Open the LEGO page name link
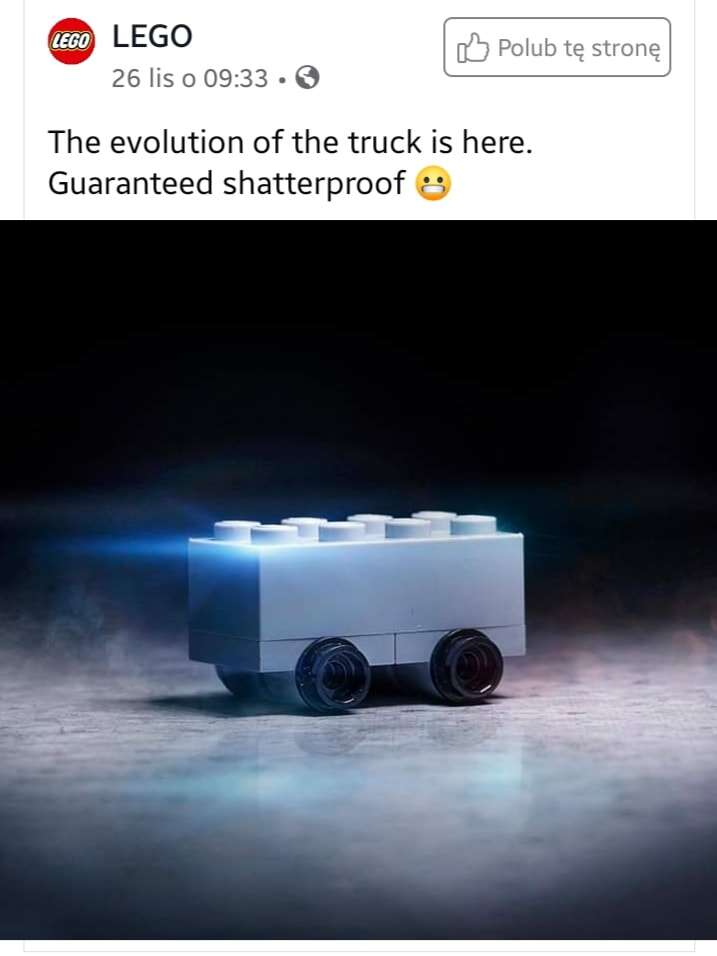The width and height of the screenshot is (717, 956). click(152, 37)
